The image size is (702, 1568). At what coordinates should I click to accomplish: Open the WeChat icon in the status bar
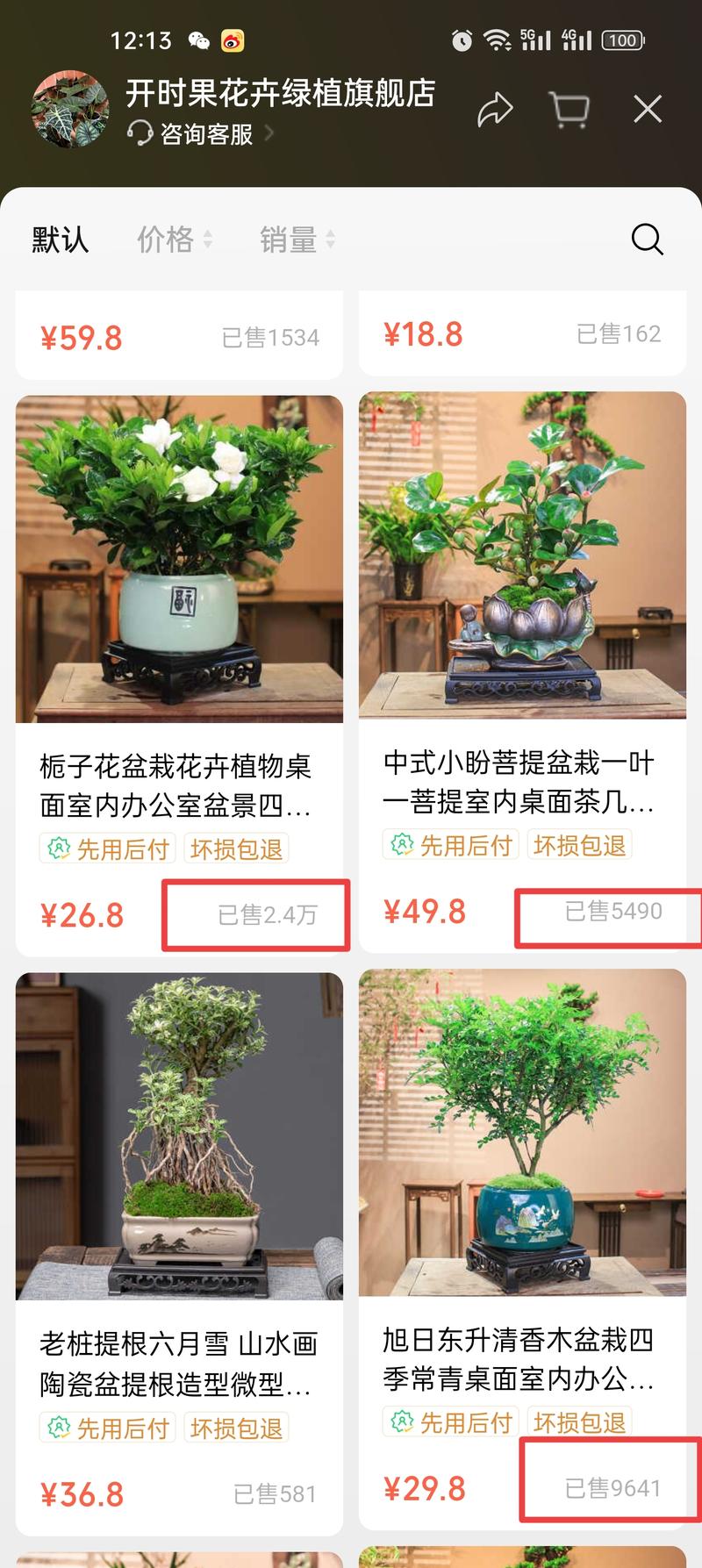coord(200,39)
